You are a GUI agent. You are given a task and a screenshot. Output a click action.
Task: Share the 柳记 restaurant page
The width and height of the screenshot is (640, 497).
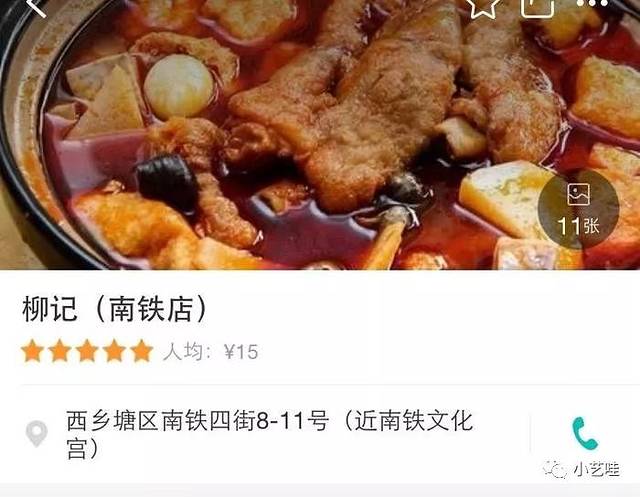537,8
